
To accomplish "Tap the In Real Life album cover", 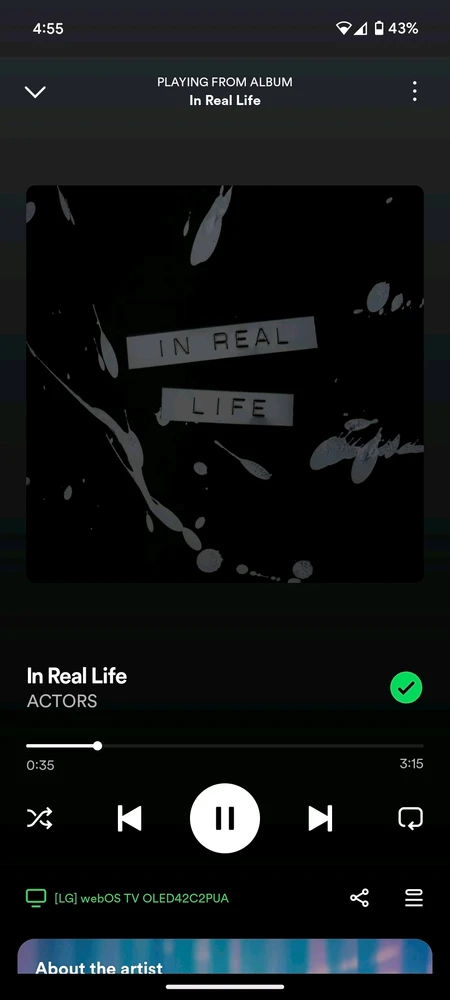I will (225, 384).
